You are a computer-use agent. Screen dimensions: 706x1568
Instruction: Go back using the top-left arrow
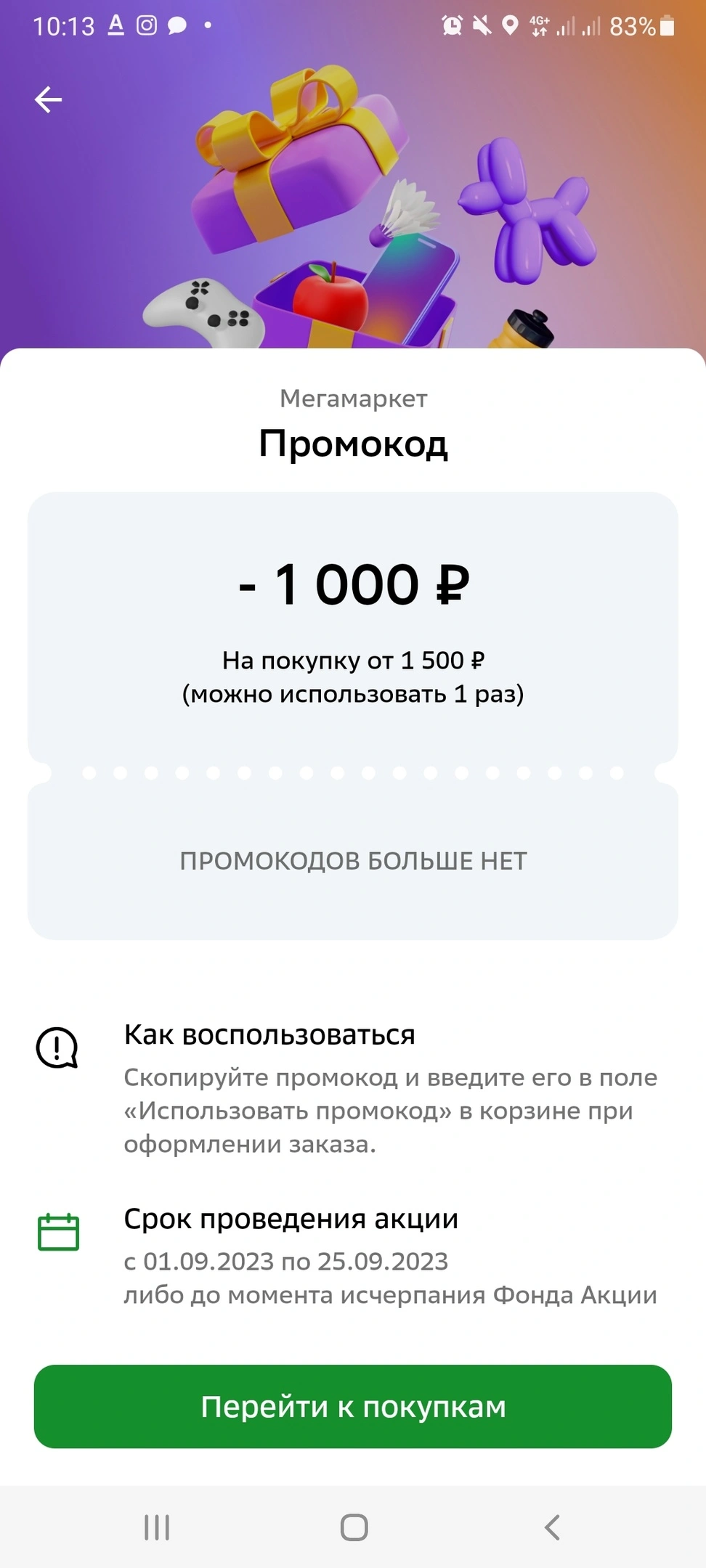48,99
